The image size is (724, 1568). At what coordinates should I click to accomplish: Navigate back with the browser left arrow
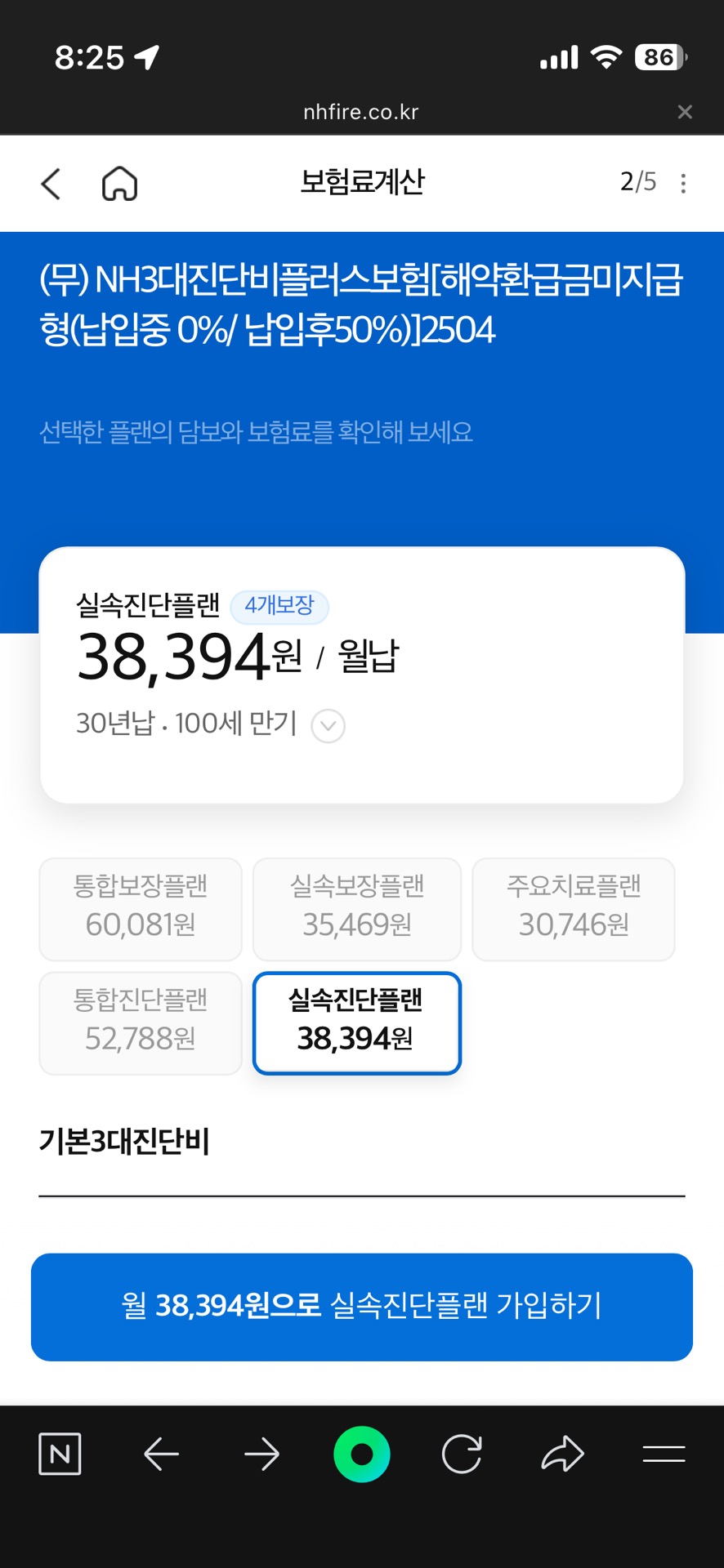click(x=161, y=1454)
